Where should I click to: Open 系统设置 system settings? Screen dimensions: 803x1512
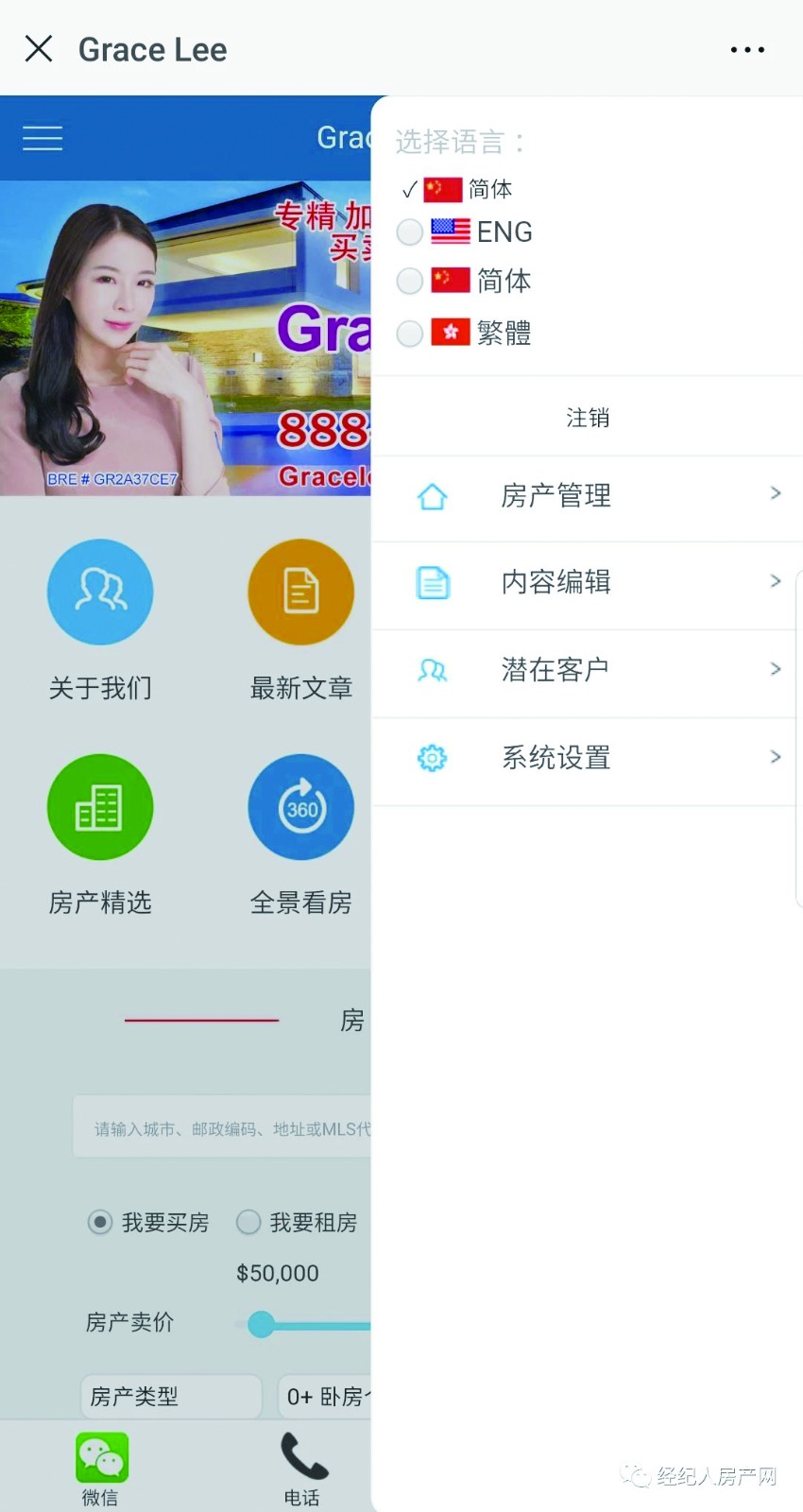[587, 758]
